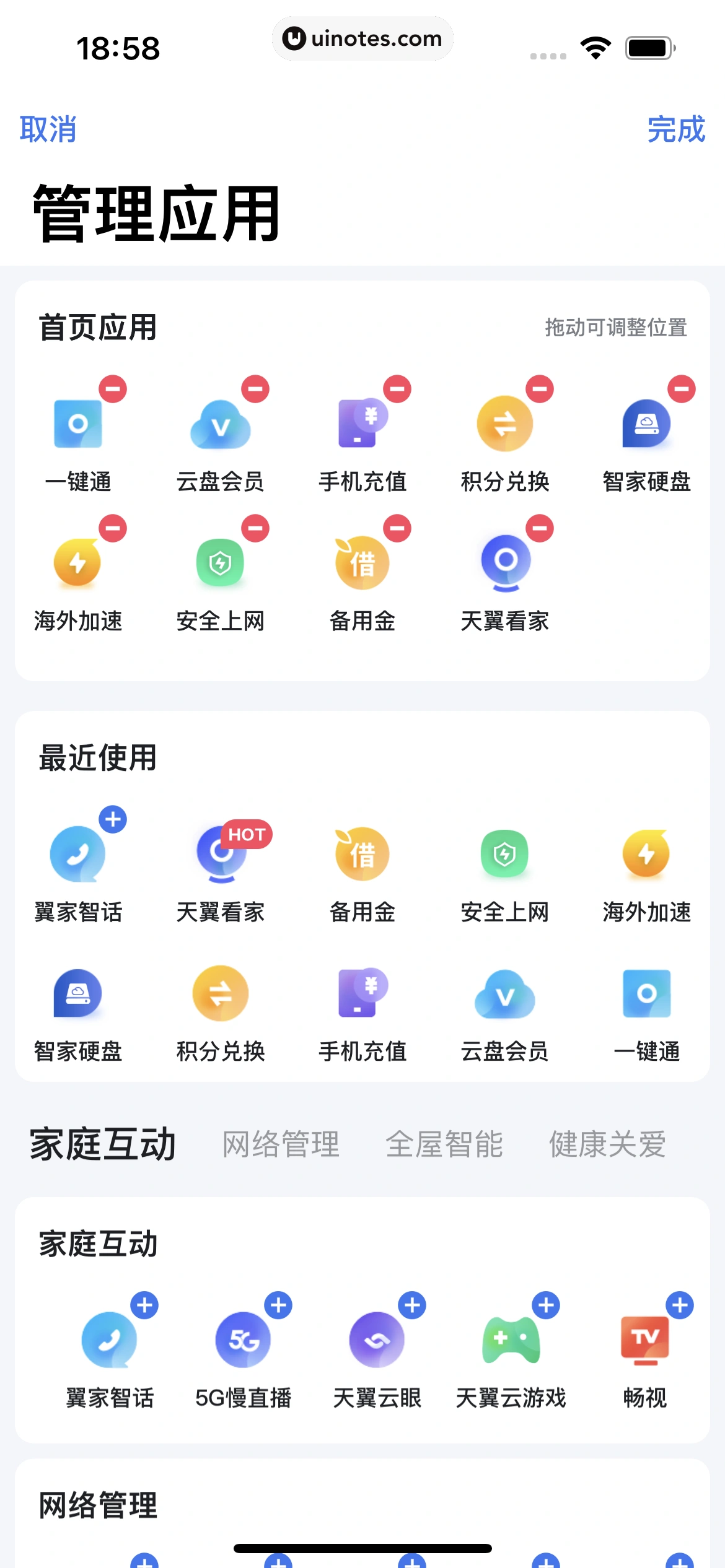725x1568 pixels.
Task: Switch to the 健康关爱 tab
Action: [x=607, y=1144]
